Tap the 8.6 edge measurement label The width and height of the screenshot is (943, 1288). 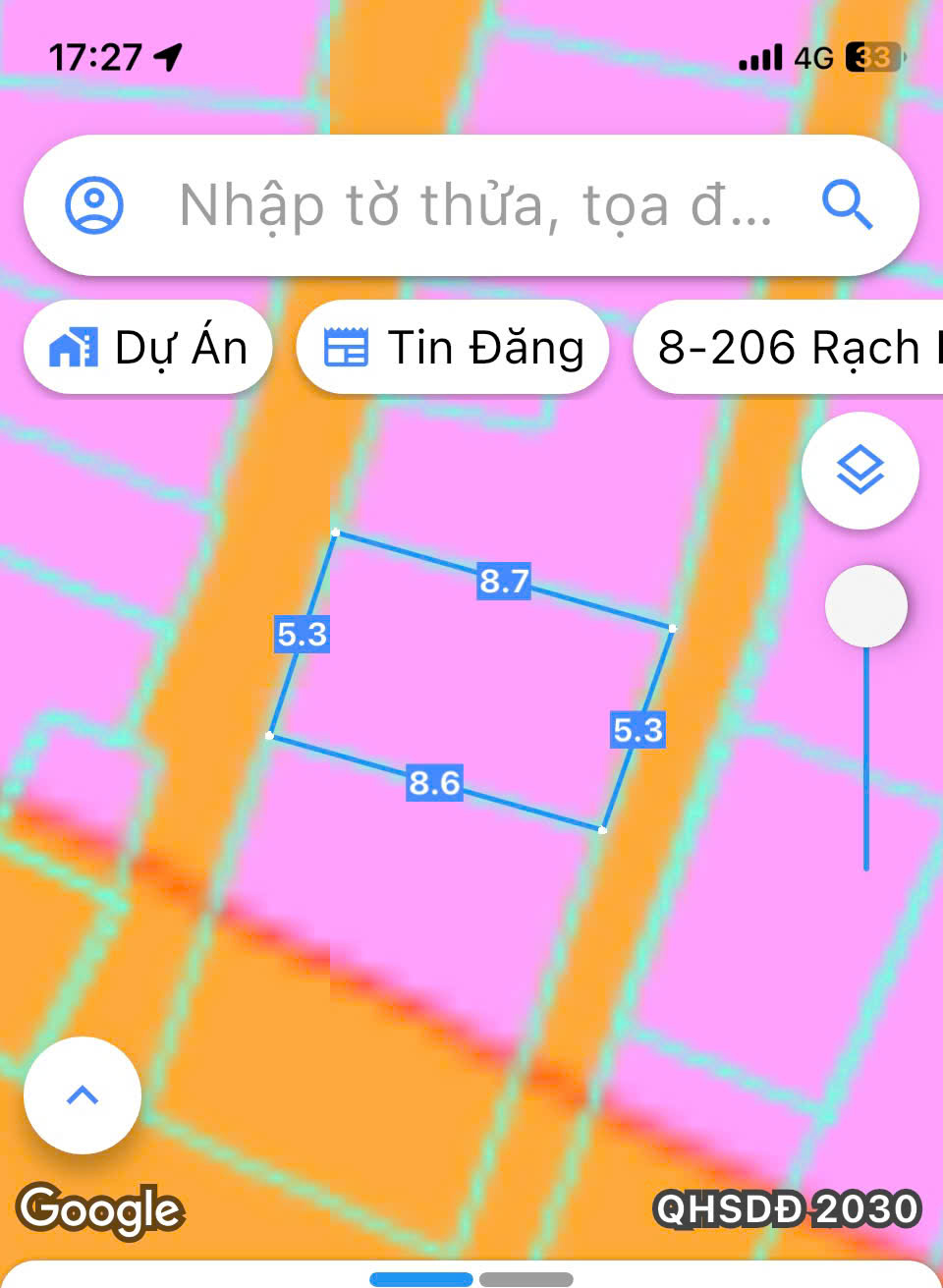[x=433, y=785]
